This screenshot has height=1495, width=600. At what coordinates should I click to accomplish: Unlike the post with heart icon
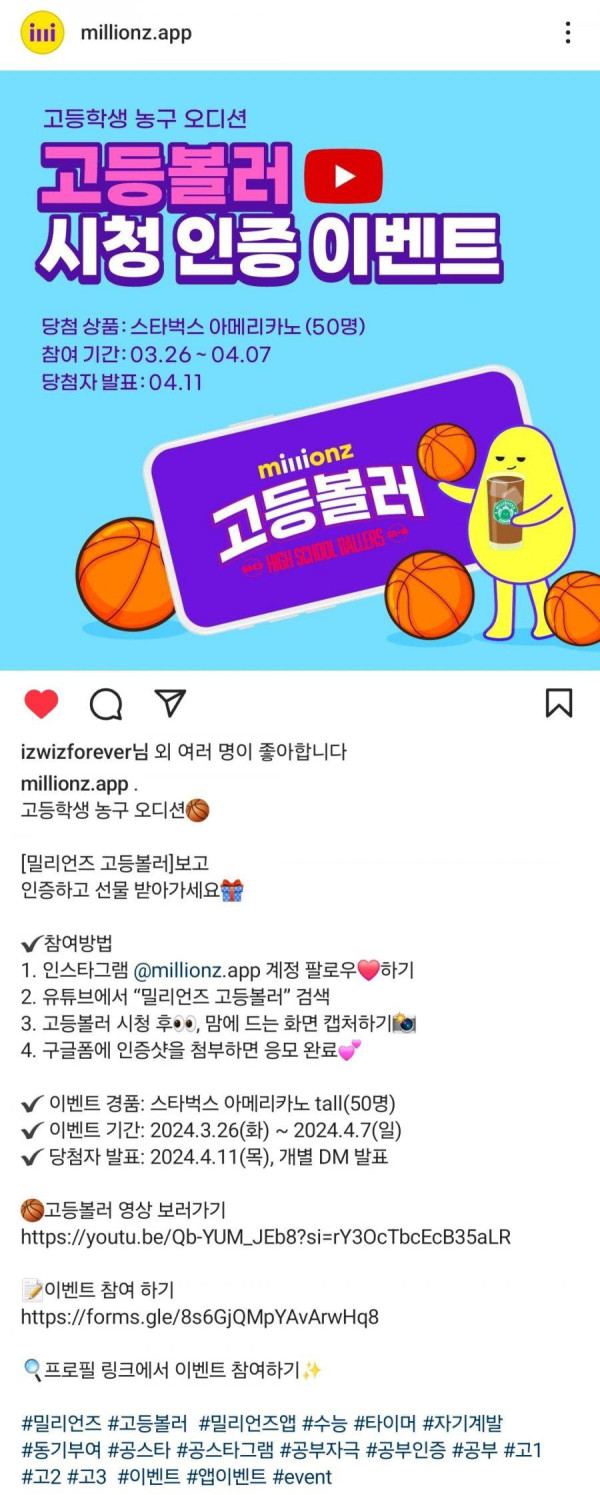click(41, 704)
